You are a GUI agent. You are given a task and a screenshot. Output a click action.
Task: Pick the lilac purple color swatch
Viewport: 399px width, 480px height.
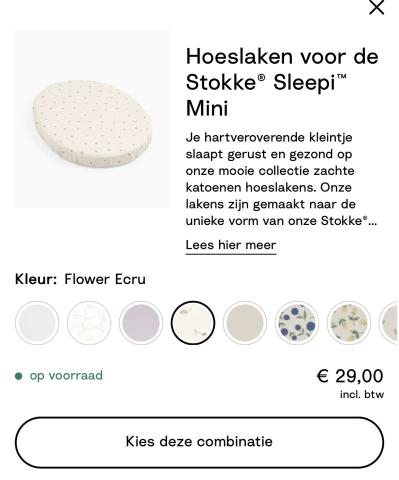tap(141, 323)
